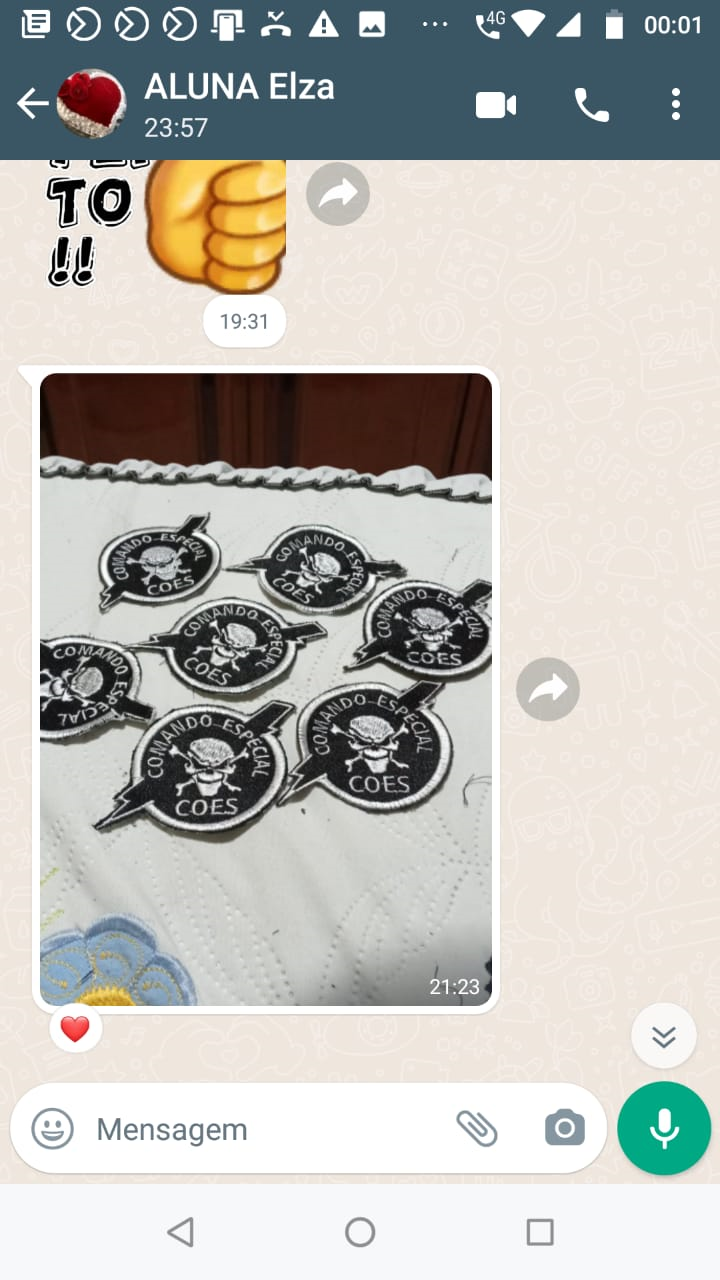Forward the COES patches photo
720x1280 pixels.
click(x=548, y=689)
